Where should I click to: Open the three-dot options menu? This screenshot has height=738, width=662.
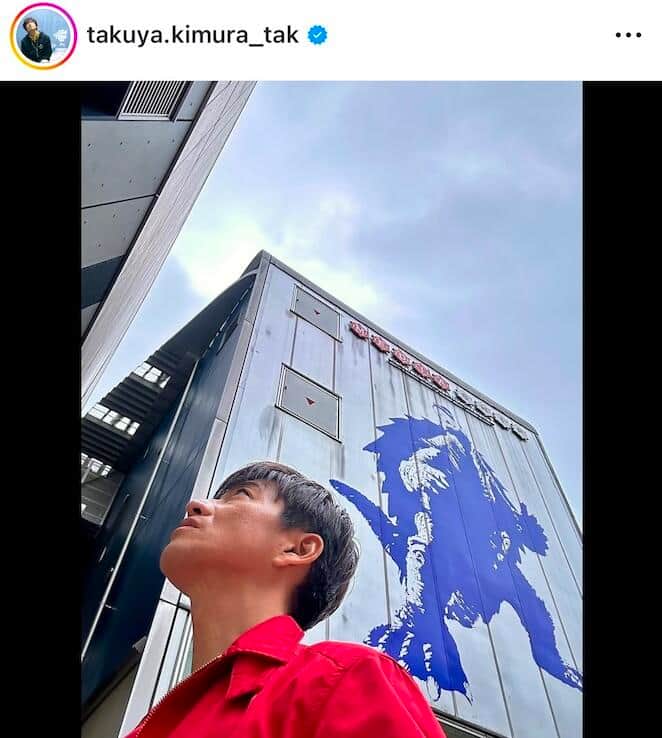628,35
